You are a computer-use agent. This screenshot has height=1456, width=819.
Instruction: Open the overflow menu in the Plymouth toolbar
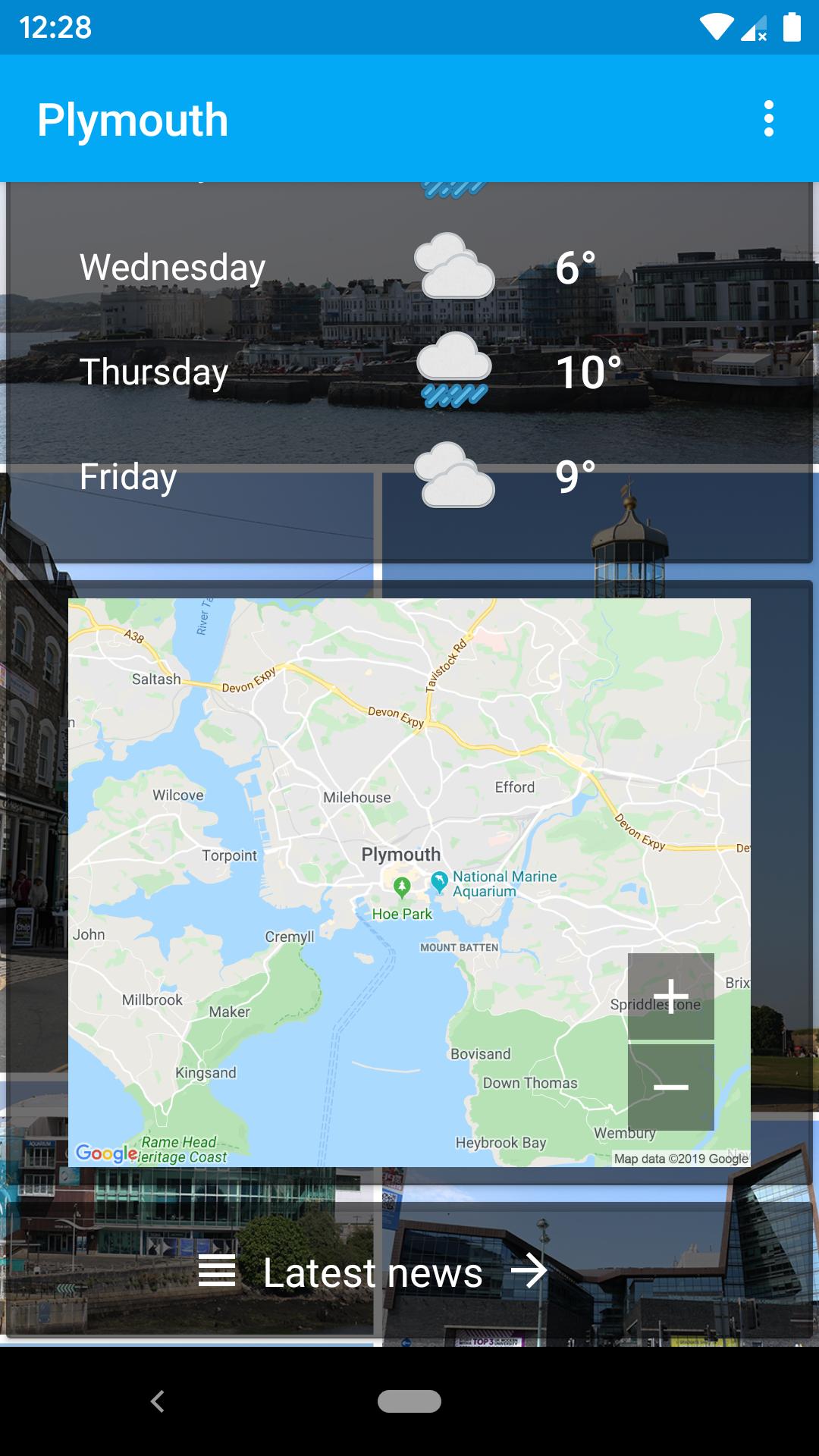point(769,119)
